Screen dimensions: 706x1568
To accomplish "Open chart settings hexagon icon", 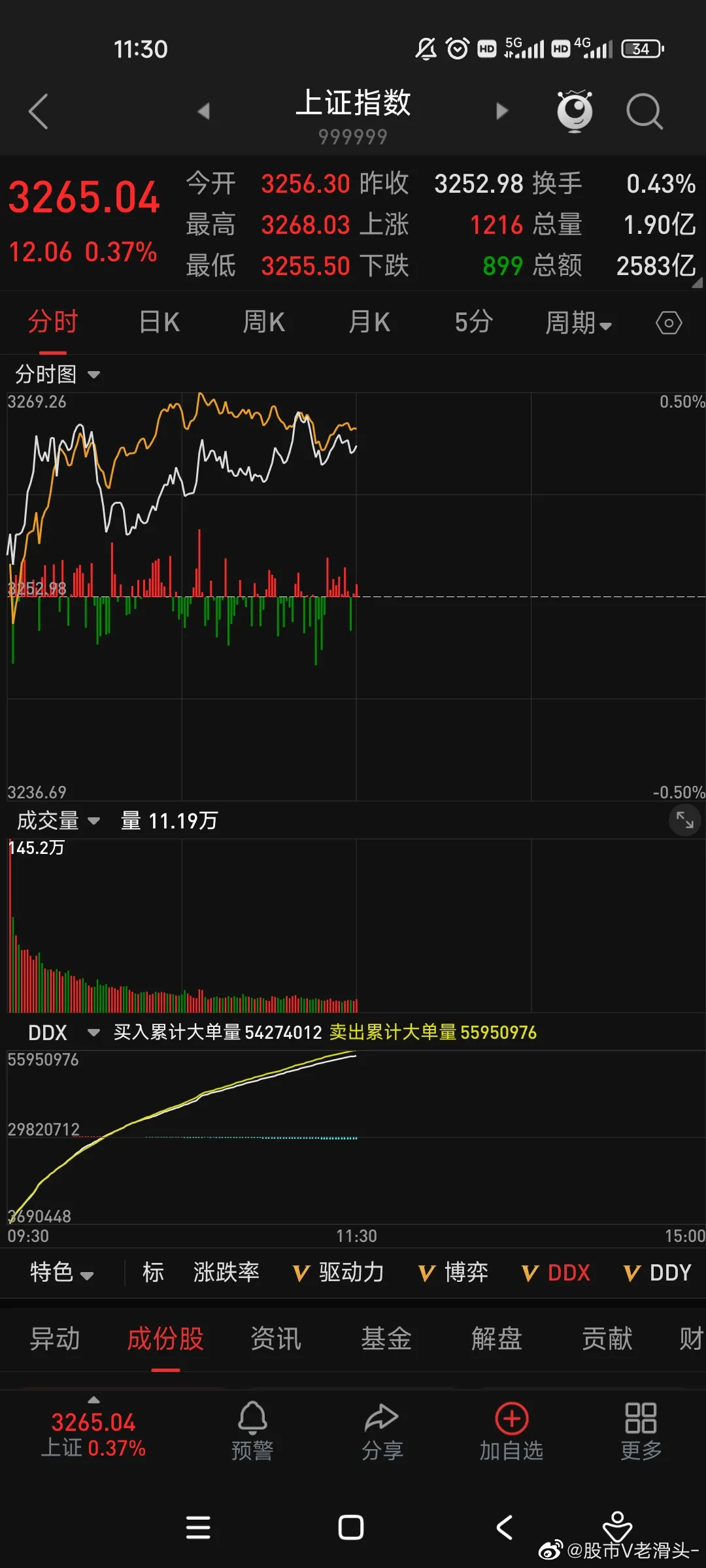I will 668,323.
